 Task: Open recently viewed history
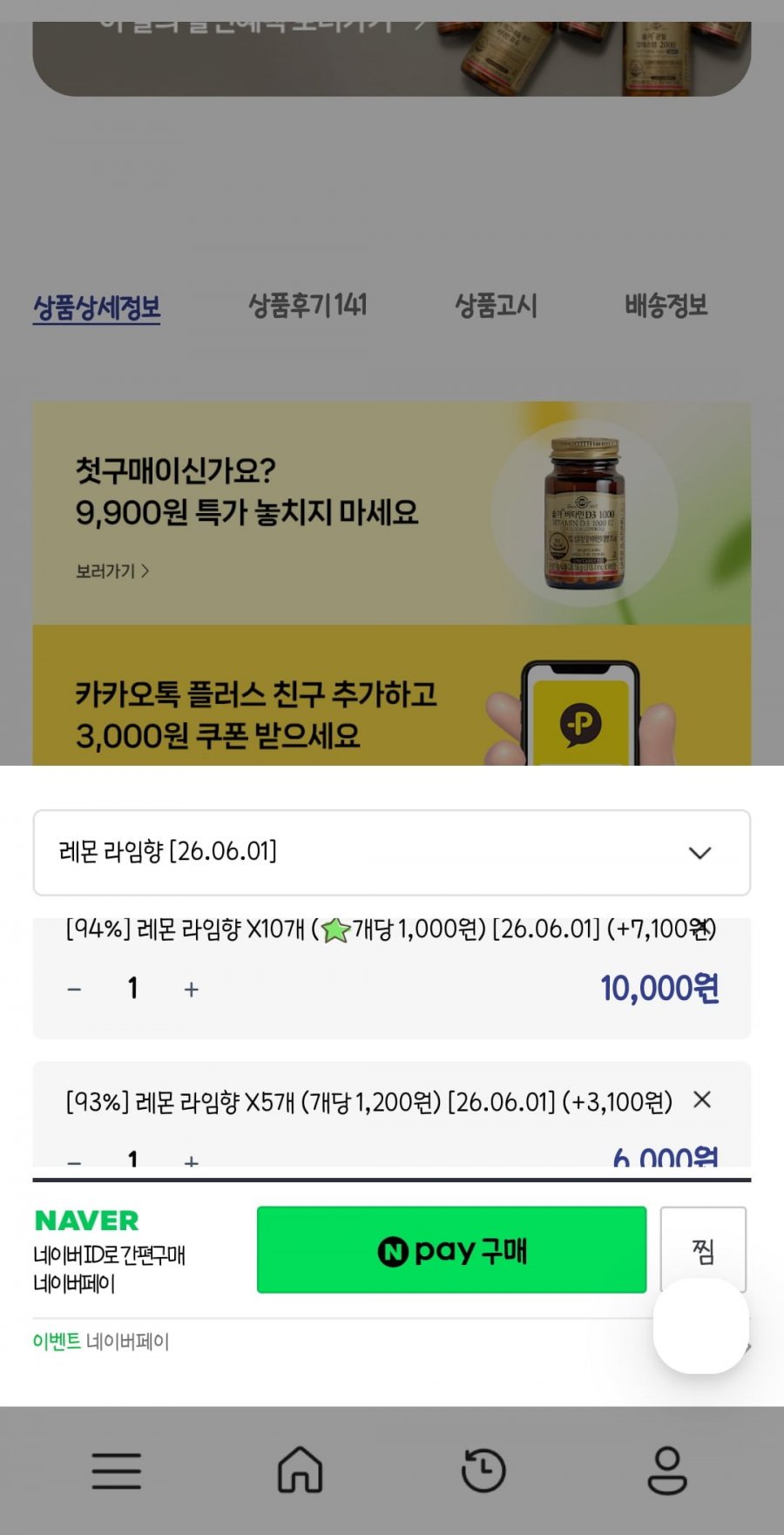483,1471
